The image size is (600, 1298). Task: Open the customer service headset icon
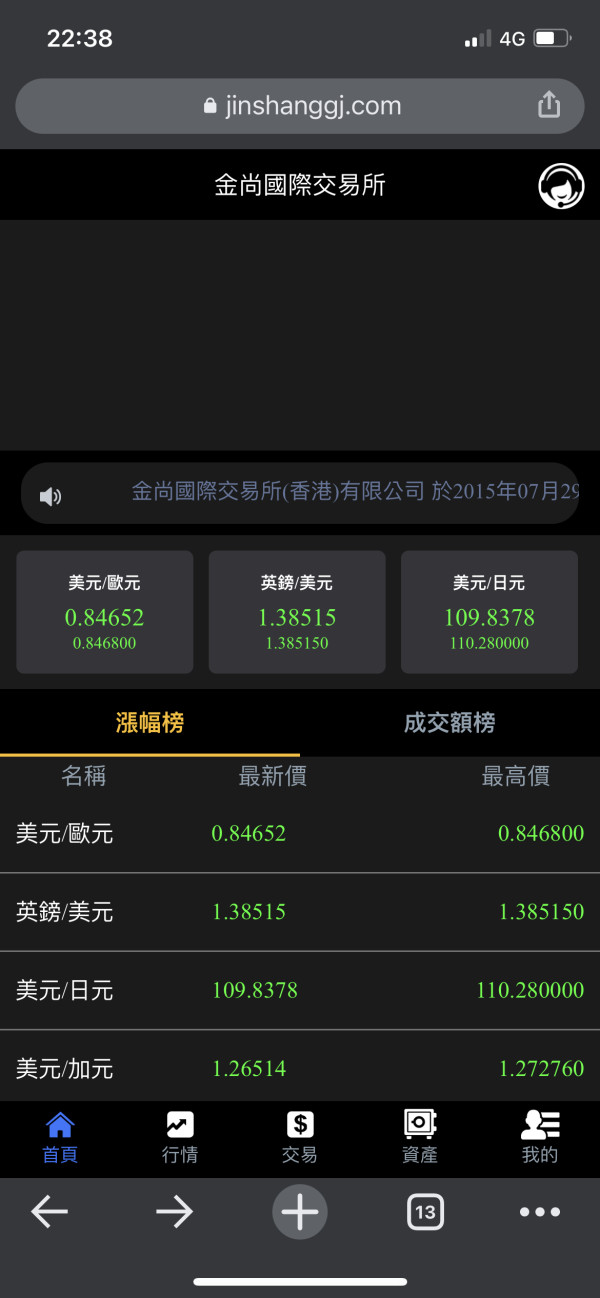561,185
